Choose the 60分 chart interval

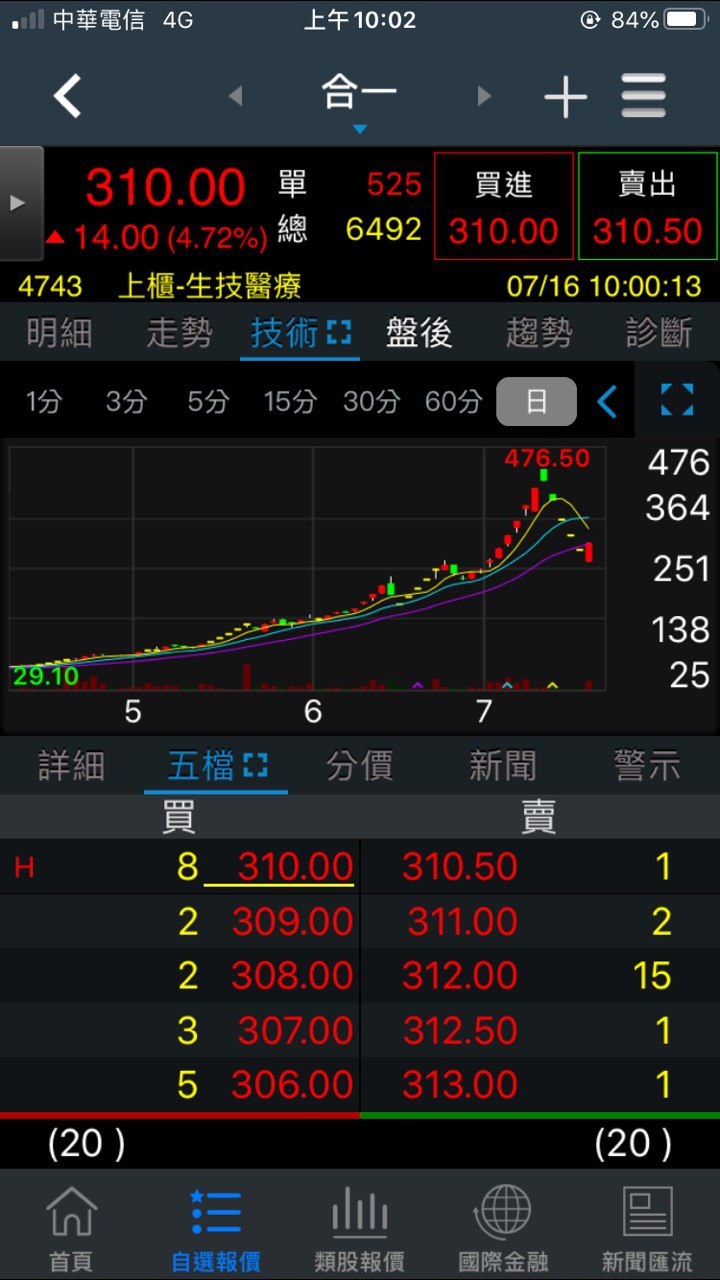453,402
